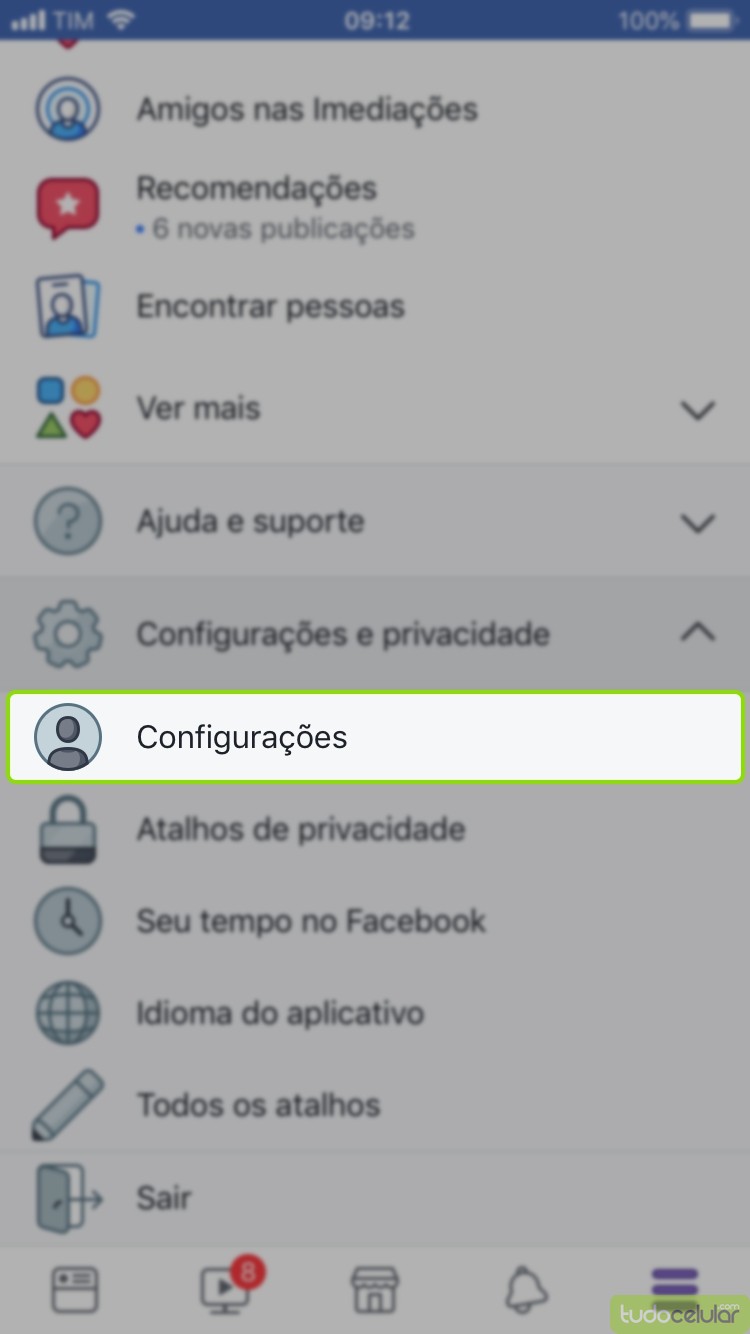Switch to the News Feed tab
The image size is (750, 1334).
tap(75, 1290)
